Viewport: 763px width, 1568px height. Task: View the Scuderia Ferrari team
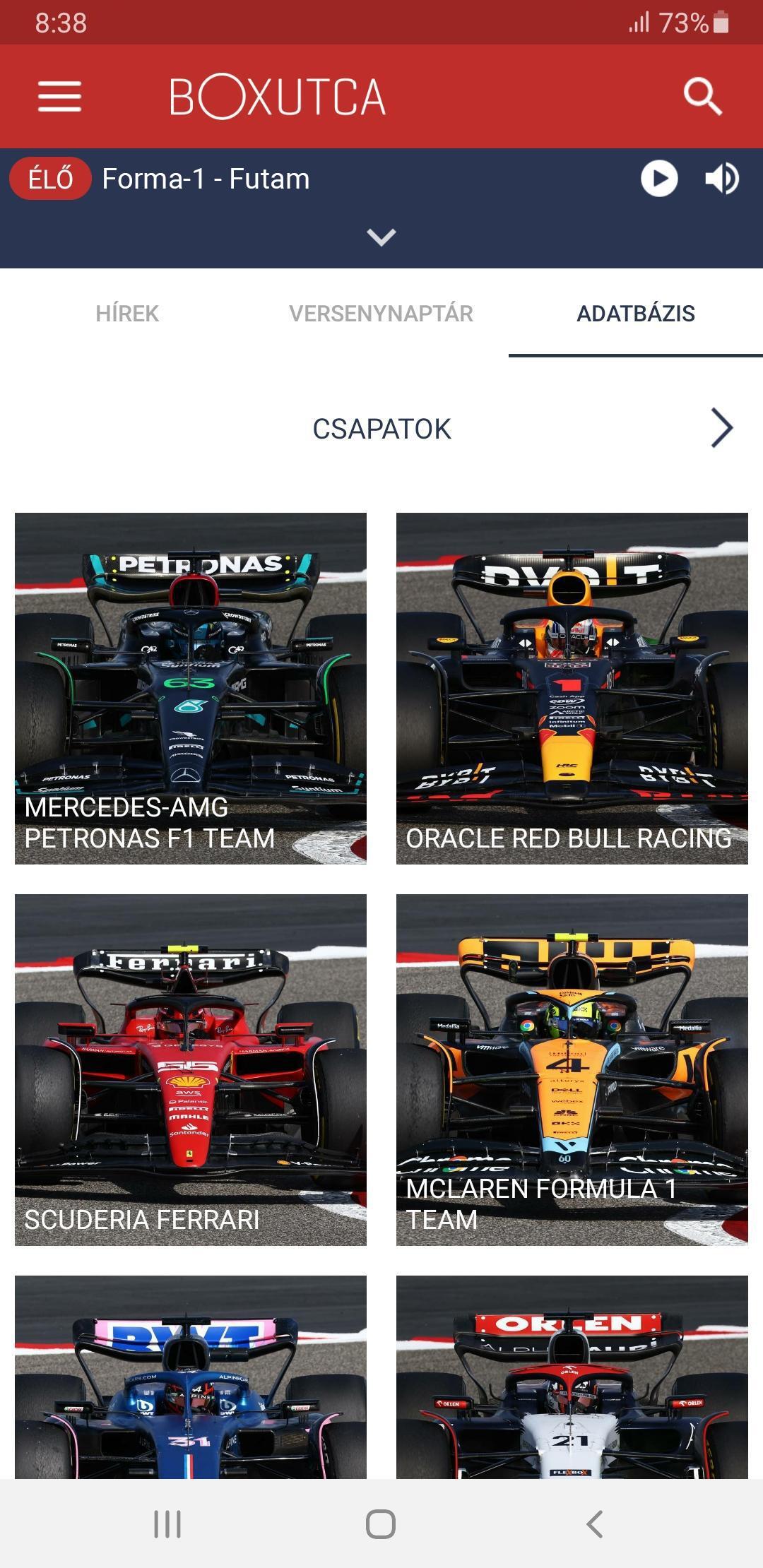191,1069
